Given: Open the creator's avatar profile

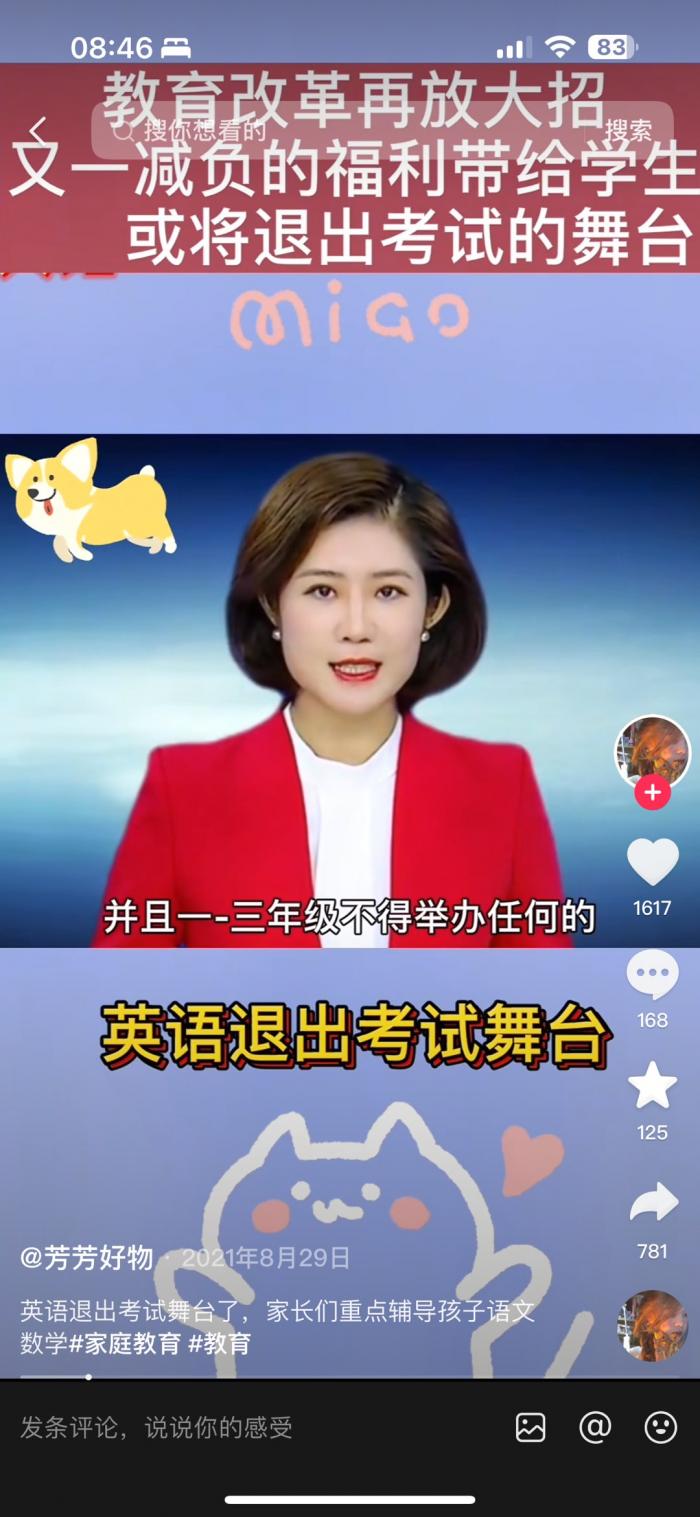Looking at the screenshot, I should click(x=652, y=752).
